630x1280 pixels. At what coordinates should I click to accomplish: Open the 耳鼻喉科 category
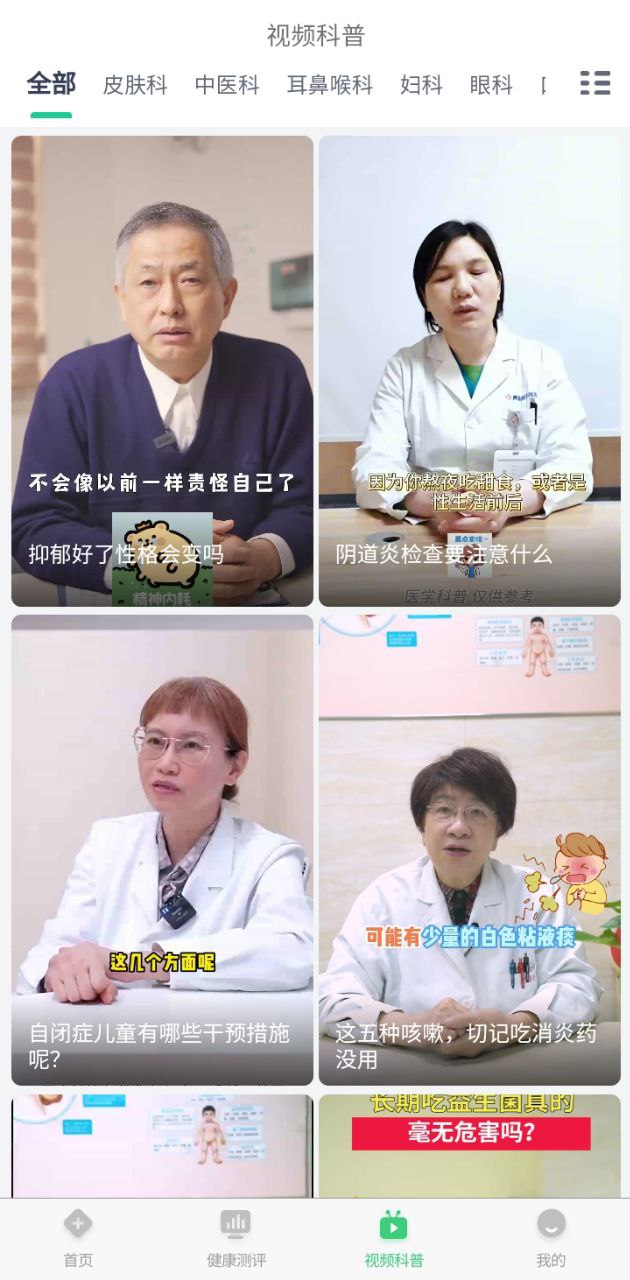(330, 85)
